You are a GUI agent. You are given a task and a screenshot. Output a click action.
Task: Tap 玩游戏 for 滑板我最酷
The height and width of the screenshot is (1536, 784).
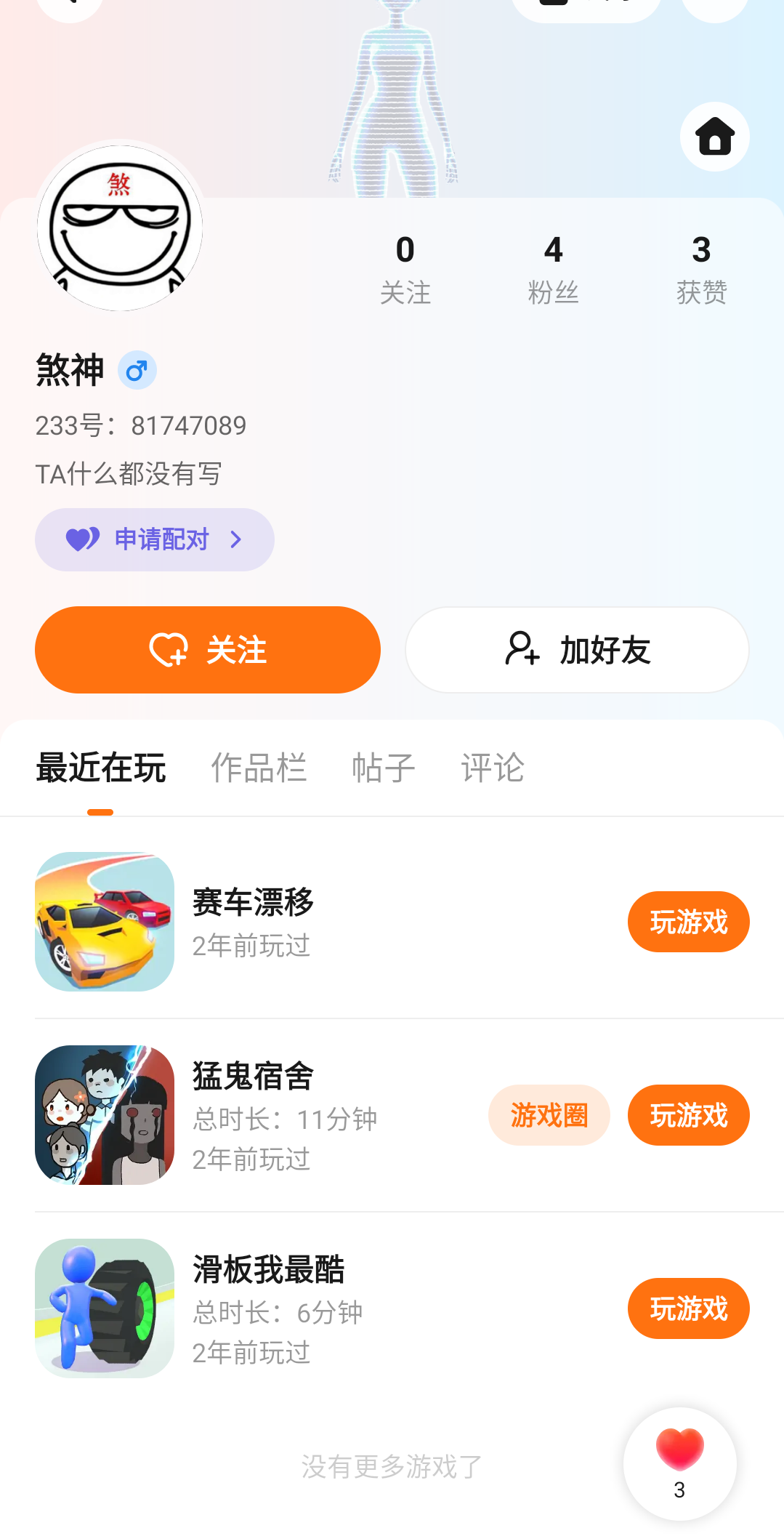pyautogui.click(x=688, y=1308)
